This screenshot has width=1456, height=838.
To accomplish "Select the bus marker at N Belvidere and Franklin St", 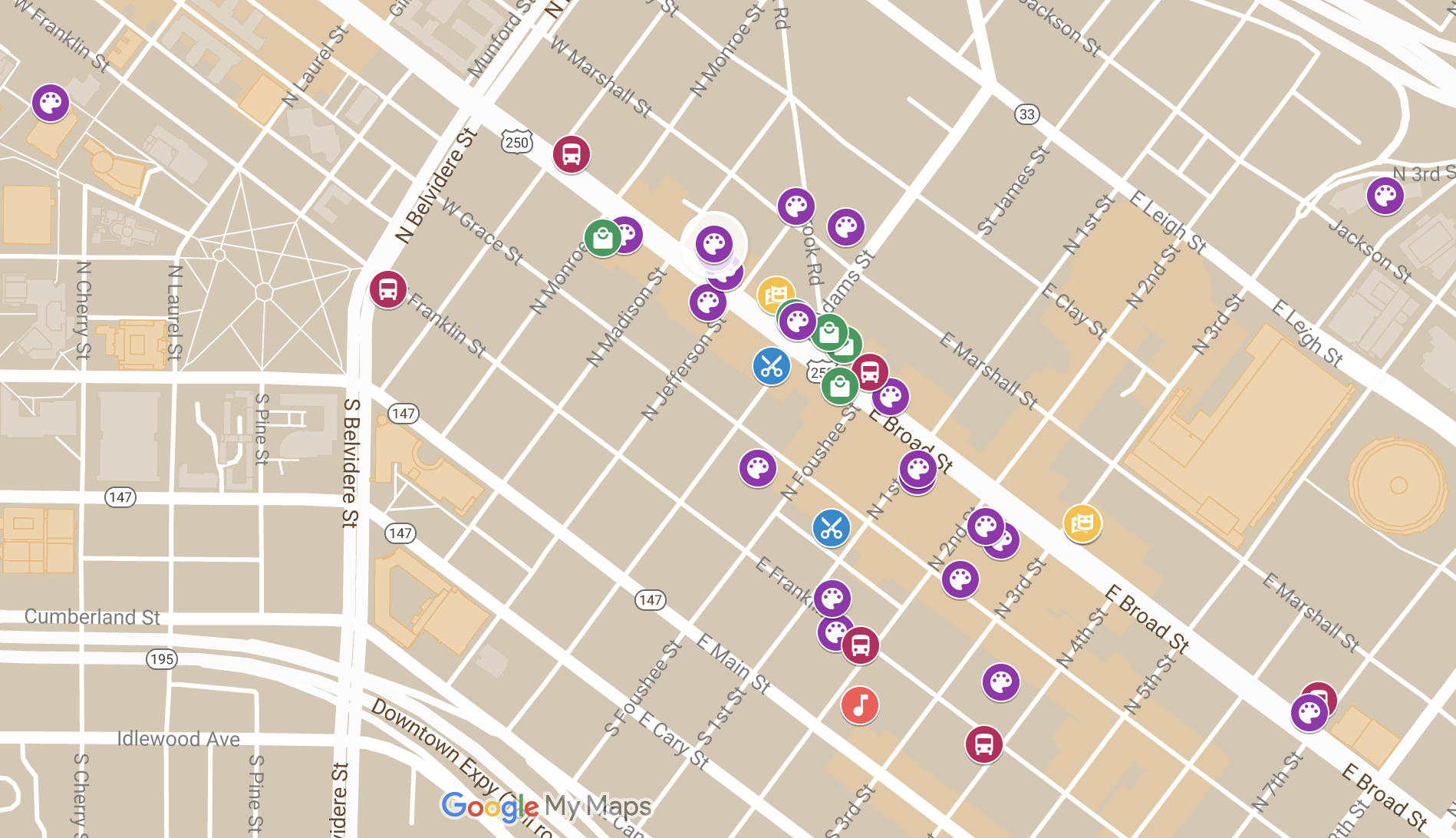I will pos(388,289).
